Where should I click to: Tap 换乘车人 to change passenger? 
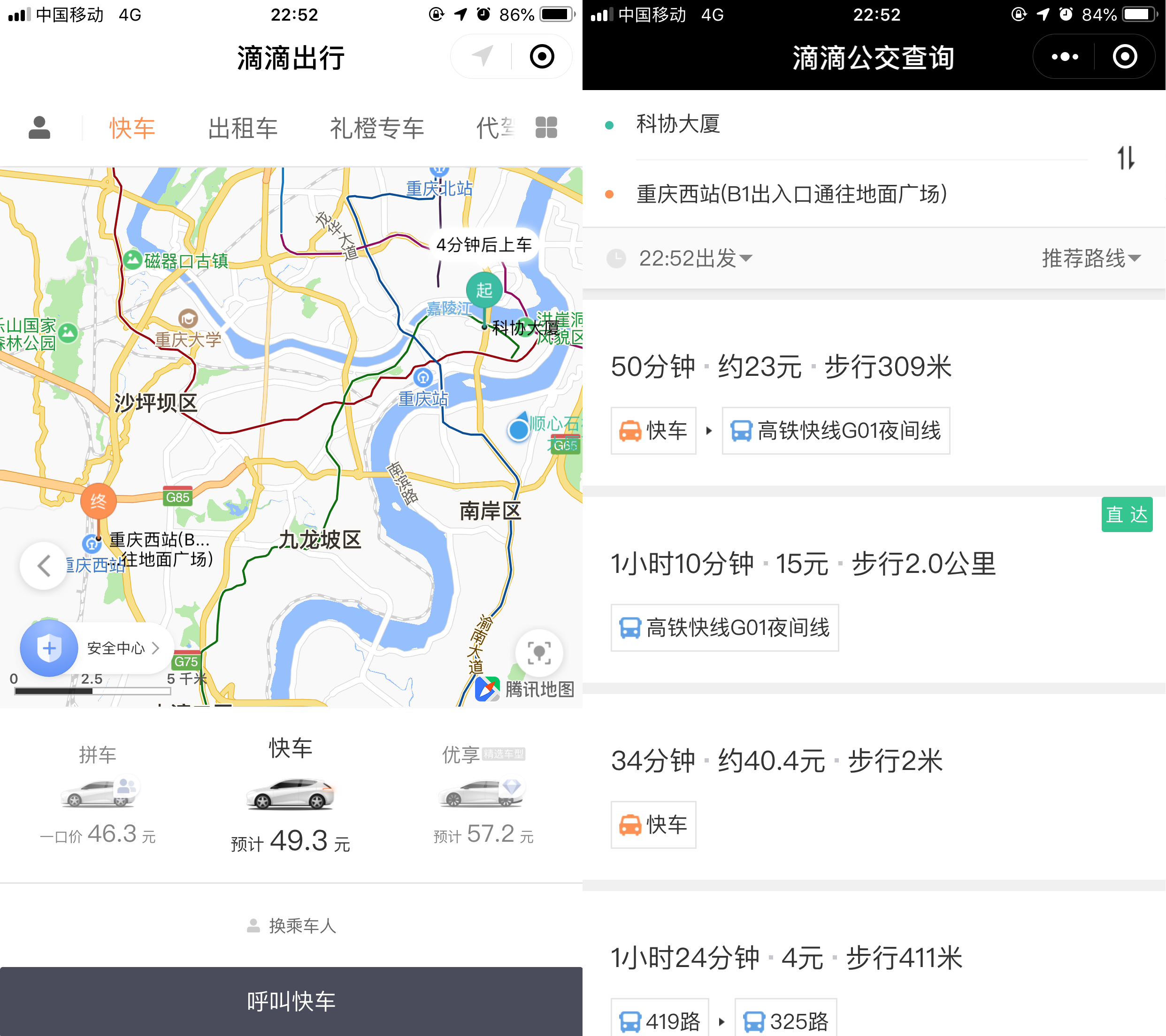[291, 926]
